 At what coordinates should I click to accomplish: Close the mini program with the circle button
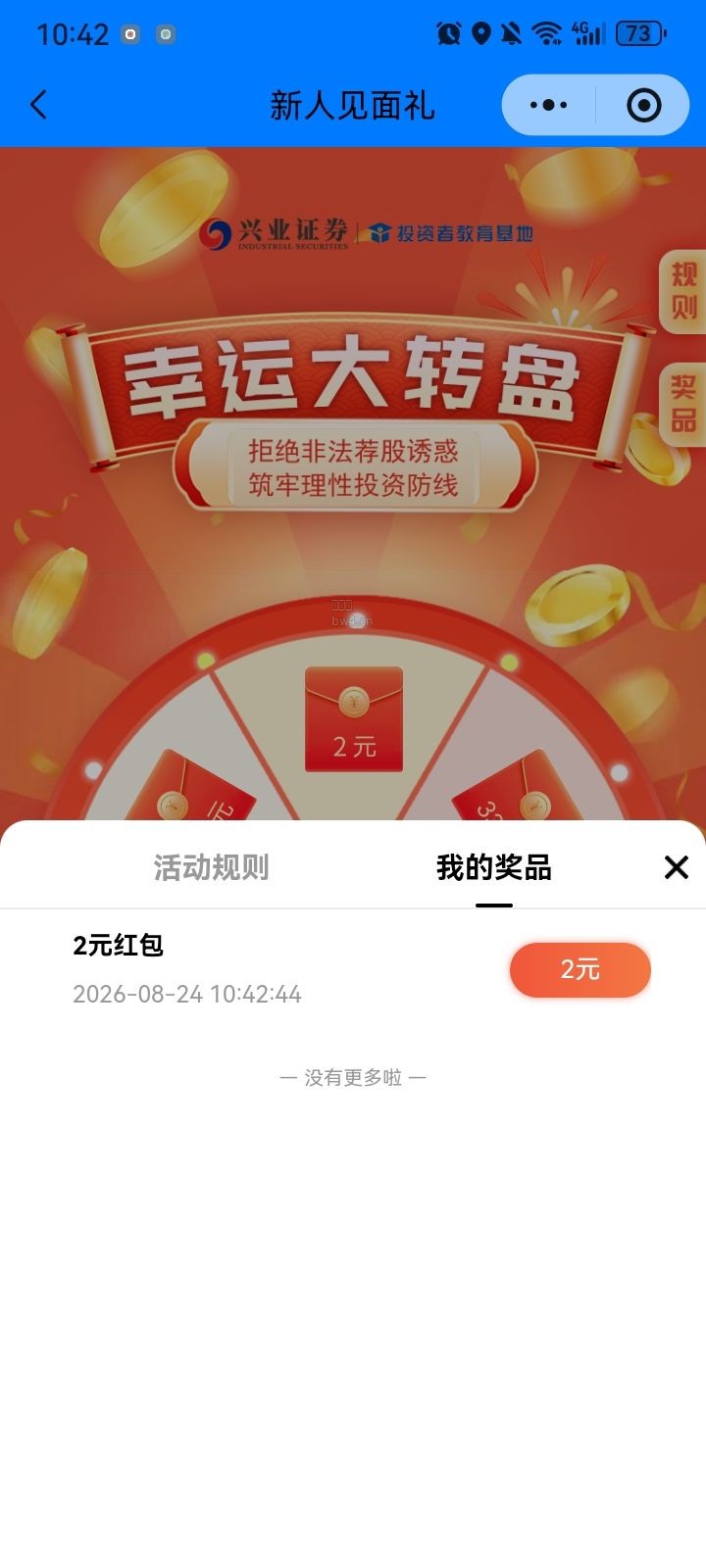coord(643,105)
